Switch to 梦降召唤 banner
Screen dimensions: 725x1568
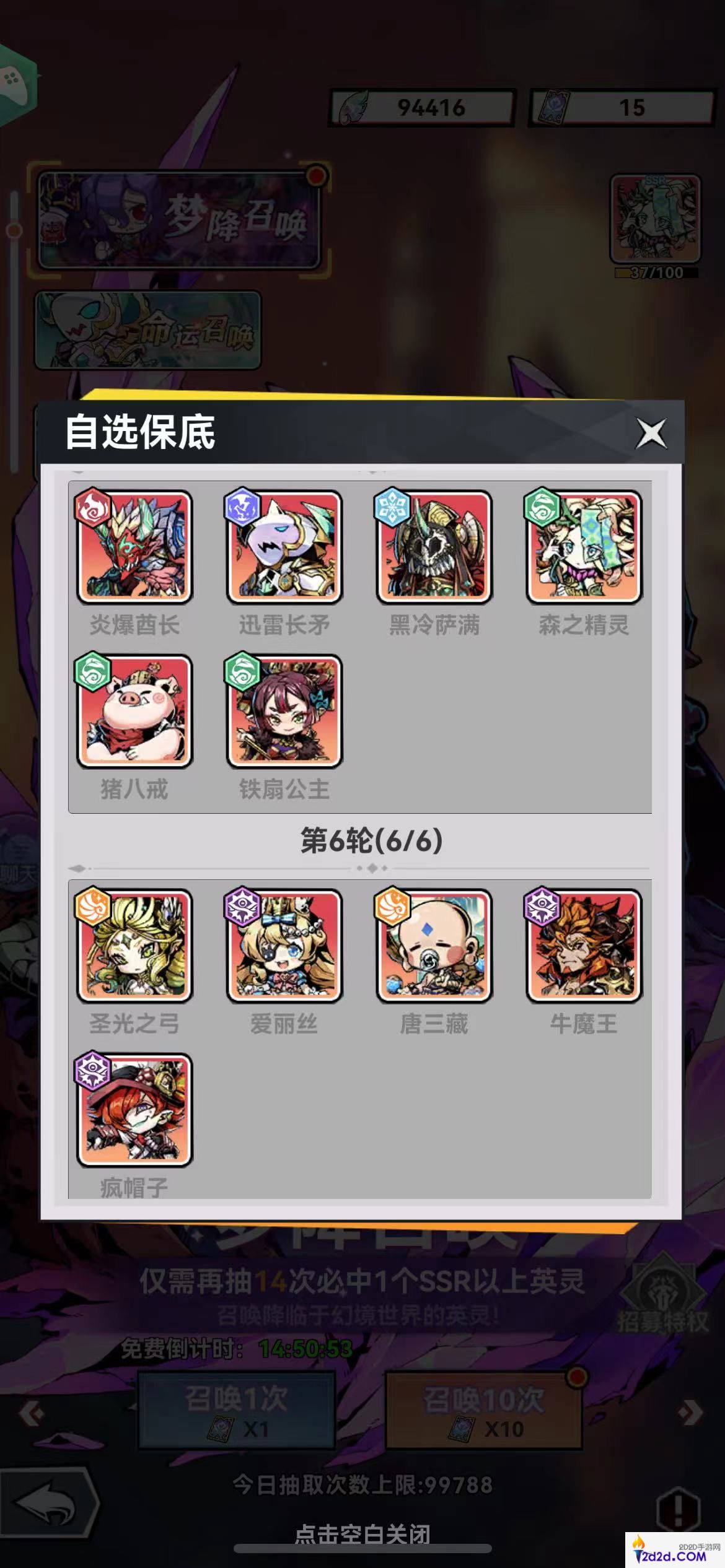coord(178,220)
